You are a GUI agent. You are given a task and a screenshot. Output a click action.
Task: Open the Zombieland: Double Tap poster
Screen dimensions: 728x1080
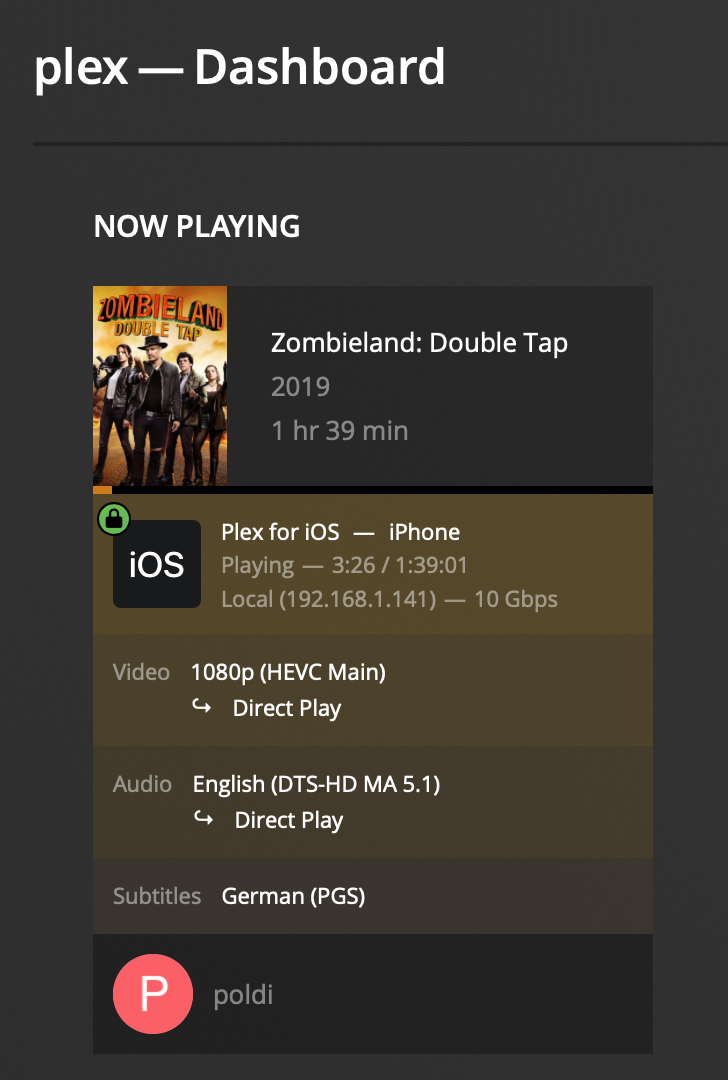click(160, 386)
